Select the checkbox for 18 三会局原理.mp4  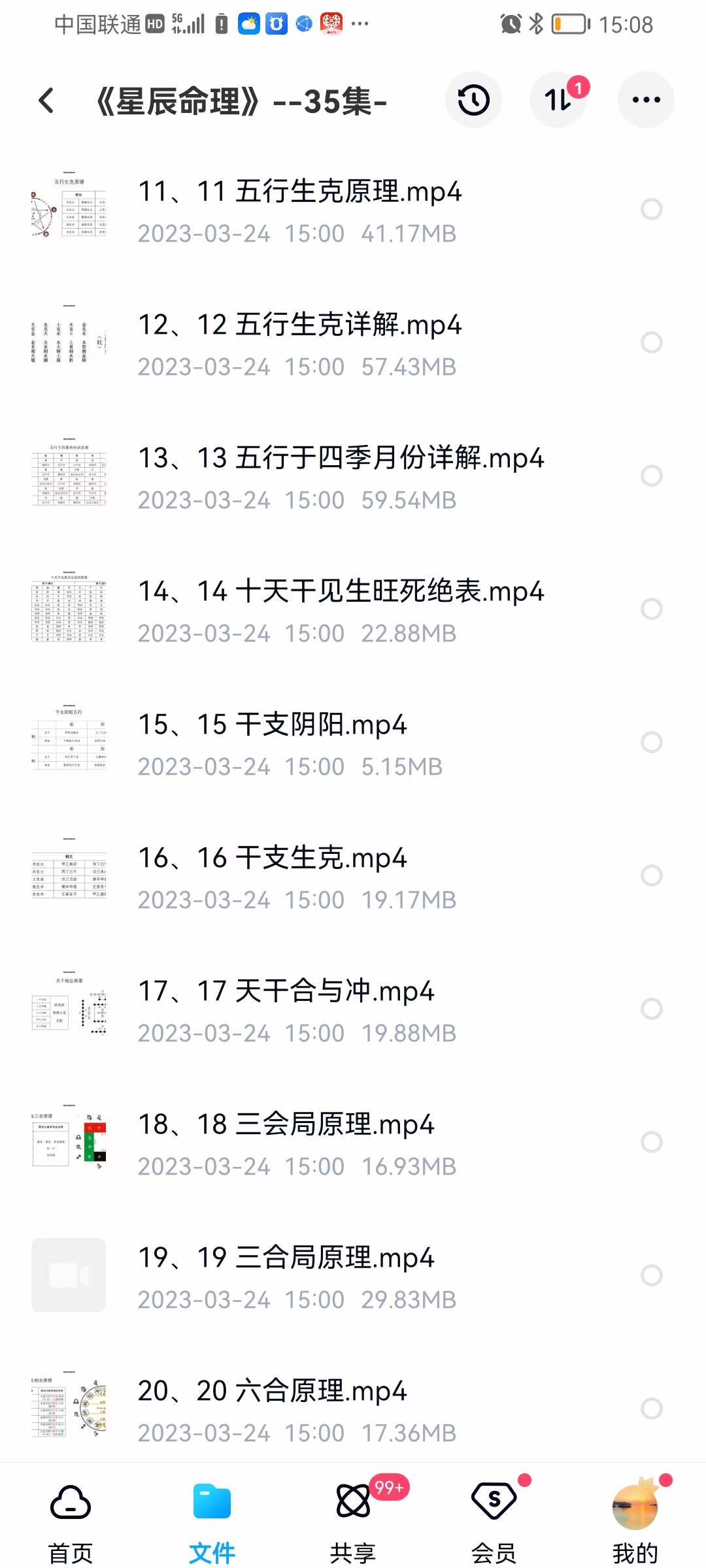click(651, 1142)
